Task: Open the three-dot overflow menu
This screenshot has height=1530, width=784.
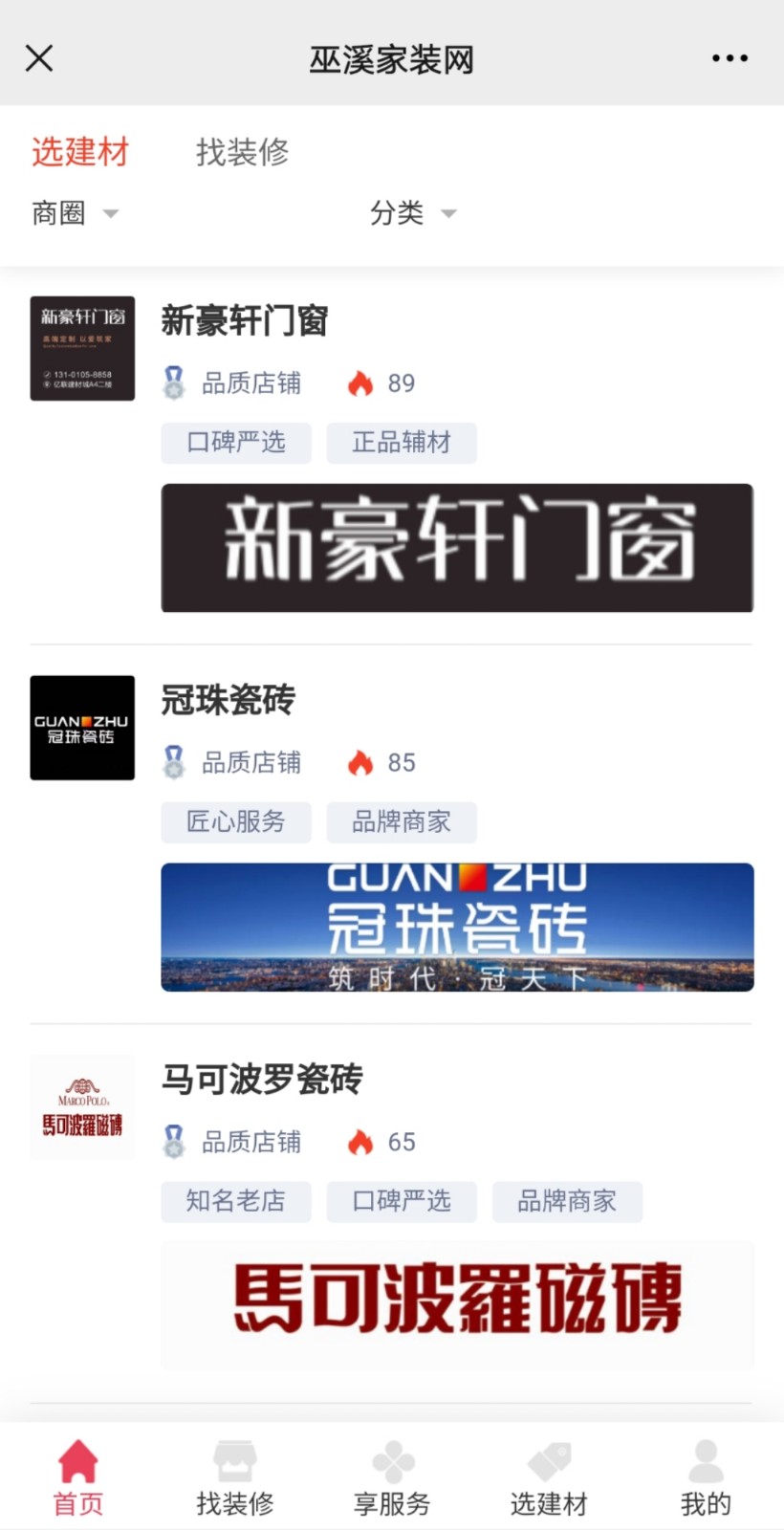Action: 730,58
